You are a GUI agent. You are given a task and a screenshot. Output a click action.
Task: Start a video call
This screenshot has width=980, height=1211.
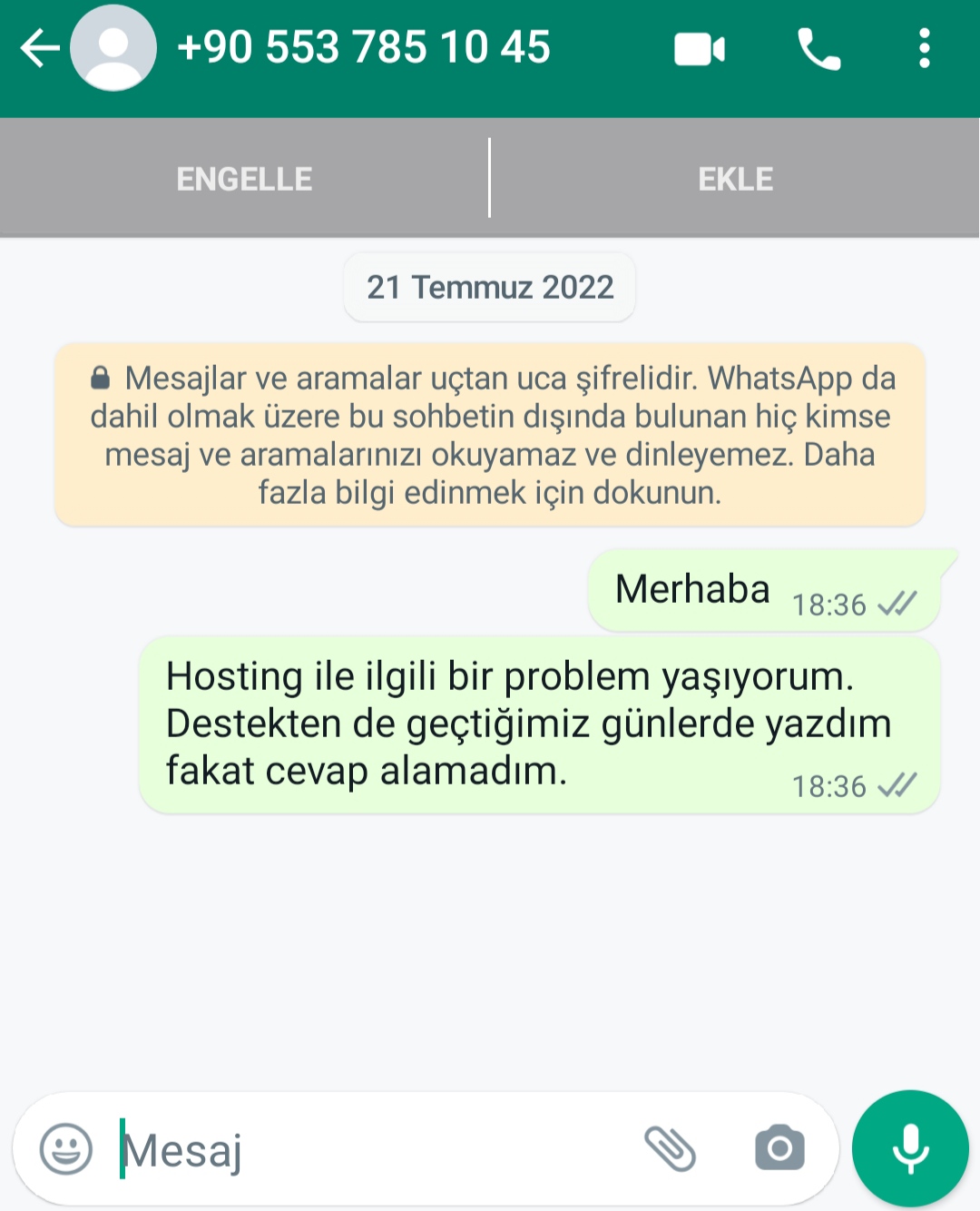coord(699,49)
